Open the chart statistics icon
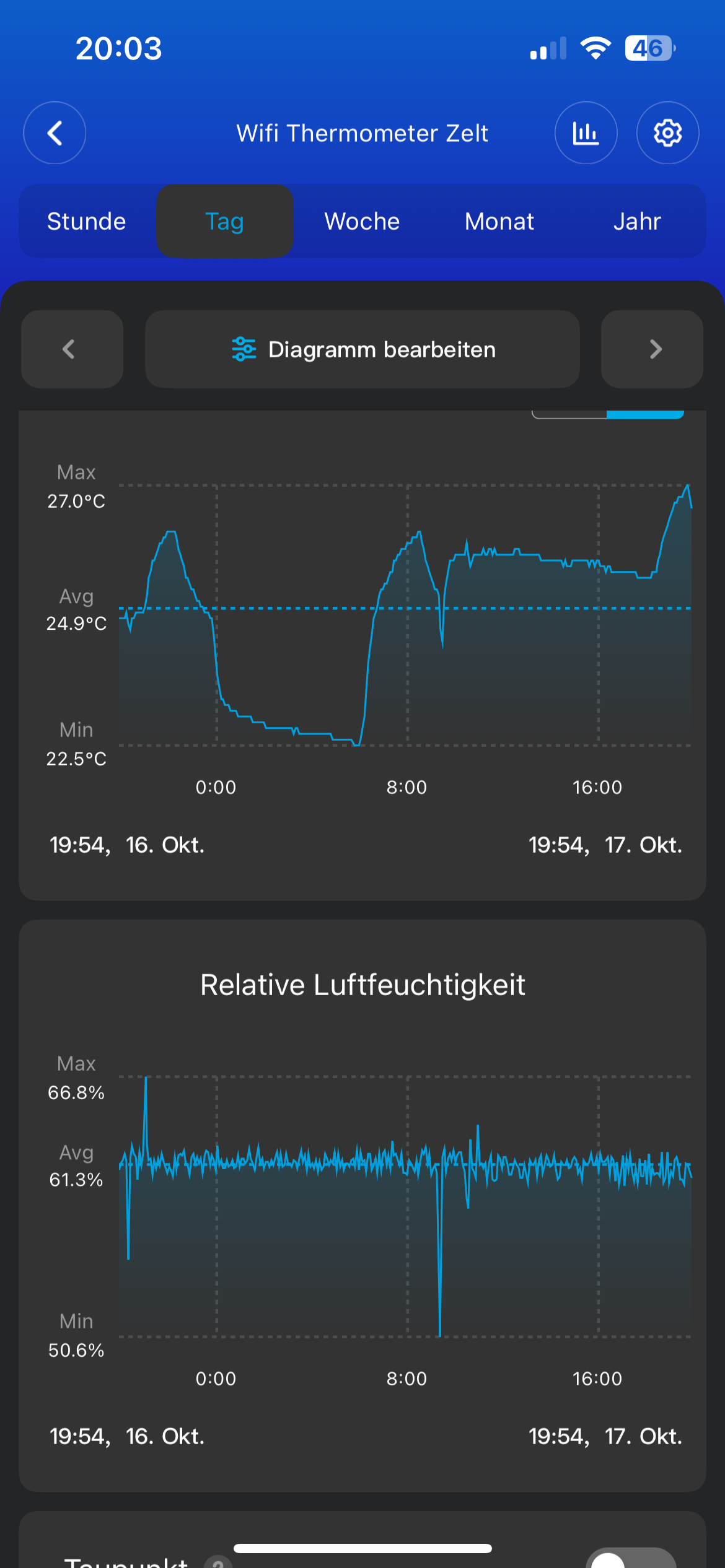Image resolution: width=725 pixels, height=1568 pixels. pos(586,133)
